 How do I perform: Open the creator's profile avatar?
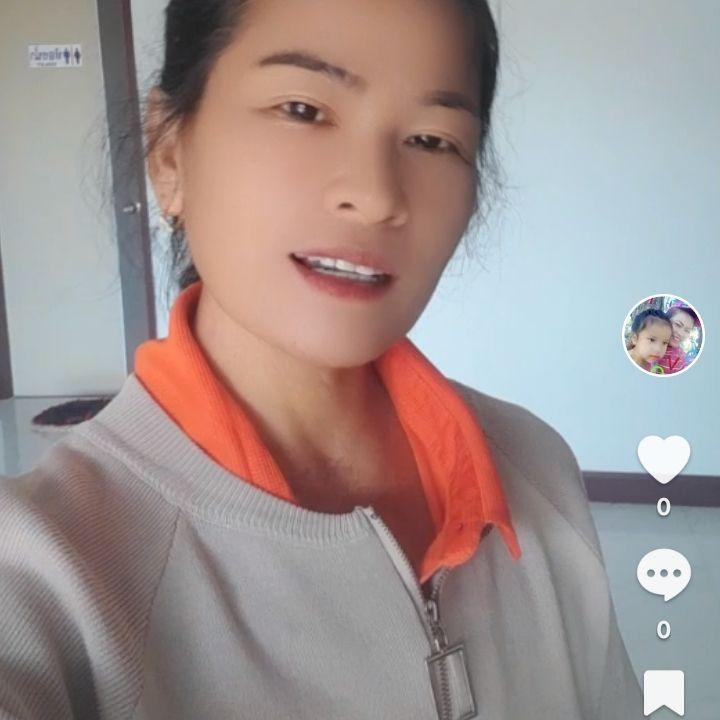pos(663,335)
